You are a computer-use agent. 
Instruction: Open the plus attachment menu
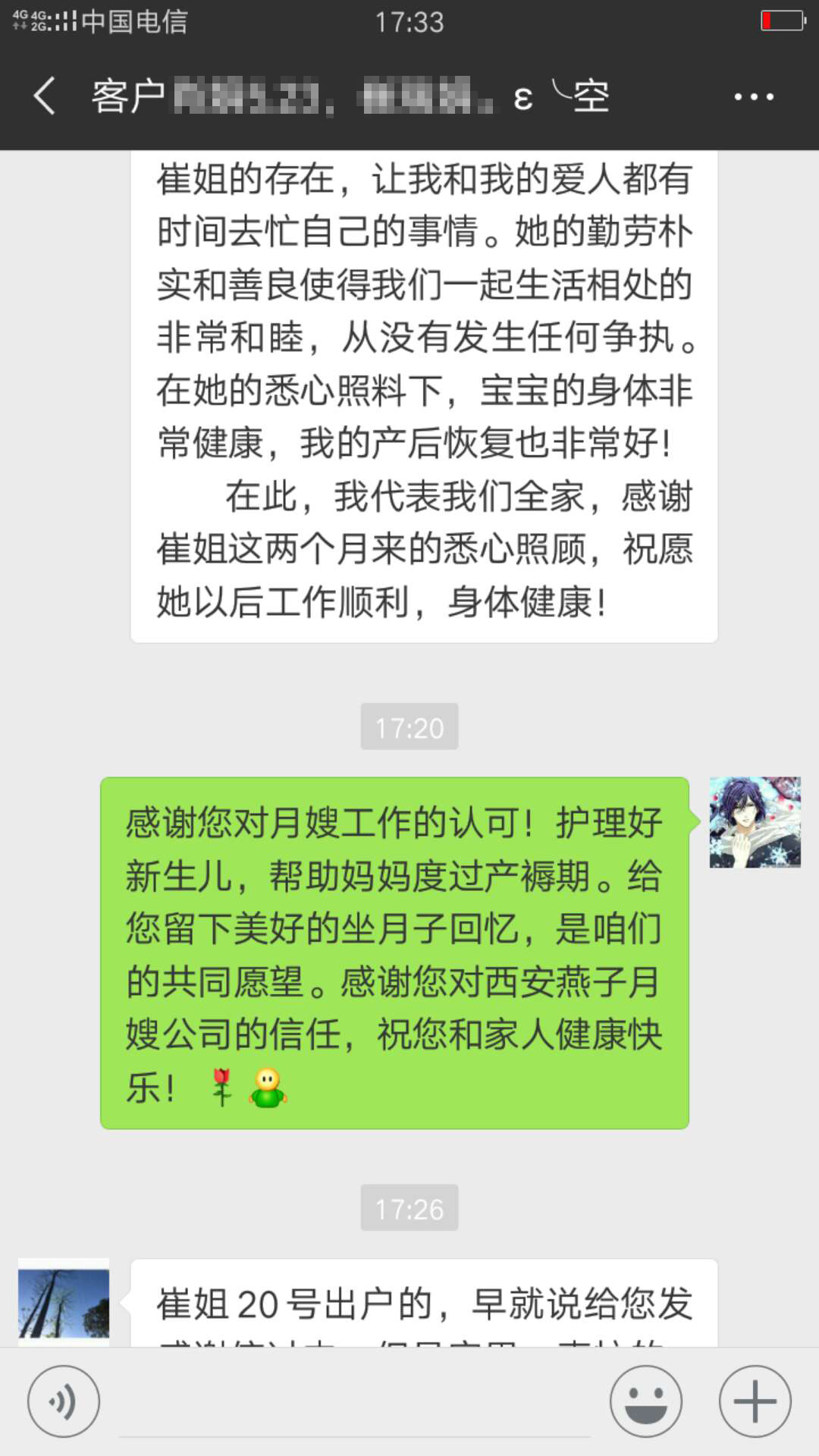[755, 1401]
